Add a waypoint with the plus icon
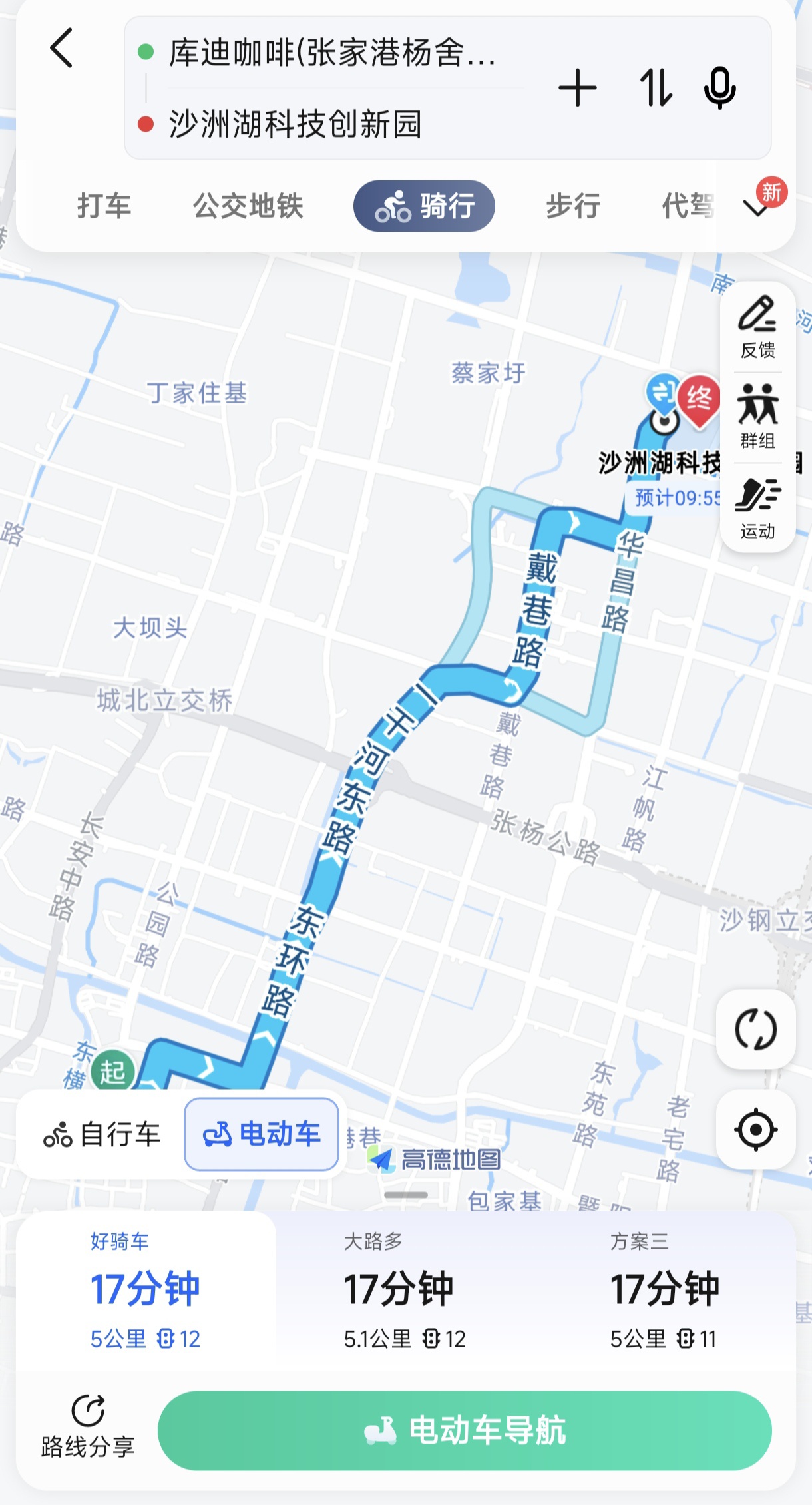812x1505 pixels. click(x=577, y=88)
